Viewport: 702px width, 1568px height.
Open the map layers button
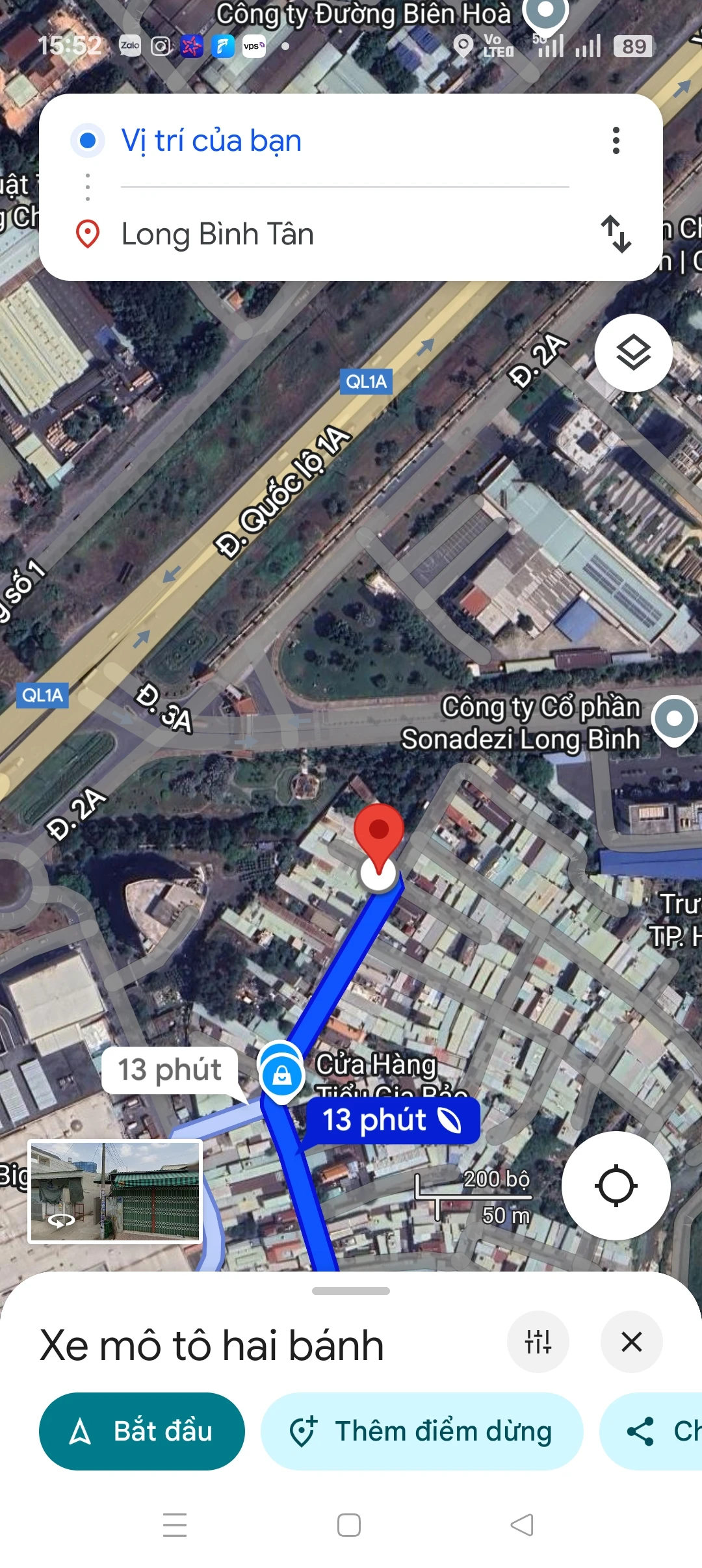(633, 352)
